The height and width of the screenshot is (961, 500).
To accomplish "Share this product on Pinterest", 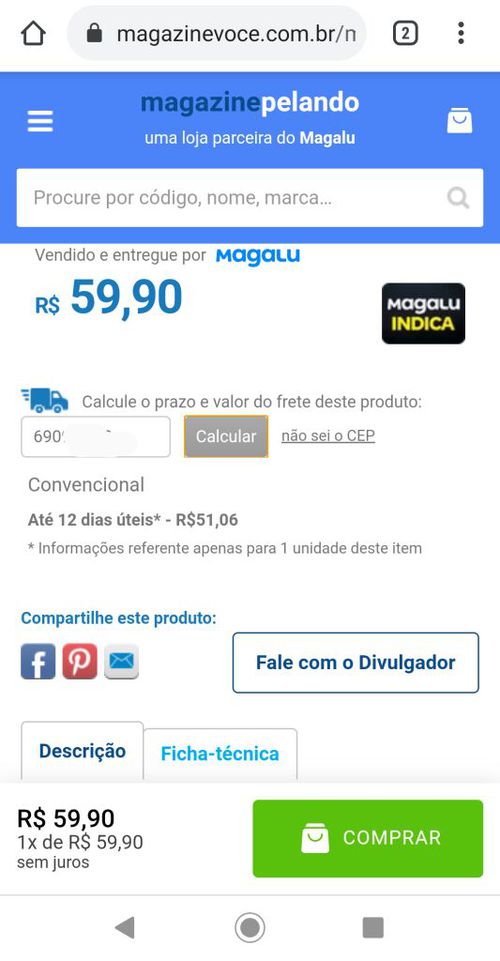I will (80, 661).
